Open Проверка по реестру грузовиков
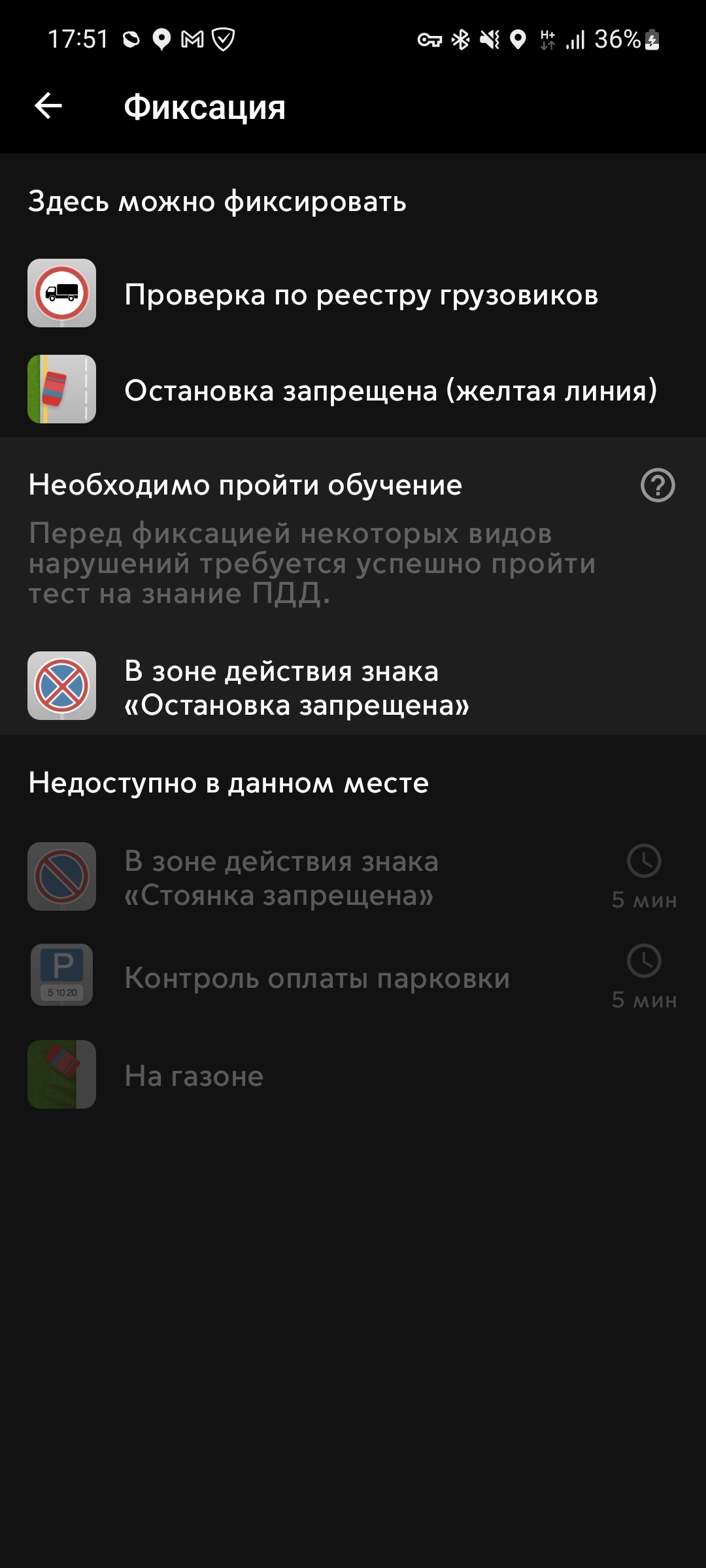 pos(353,294)
